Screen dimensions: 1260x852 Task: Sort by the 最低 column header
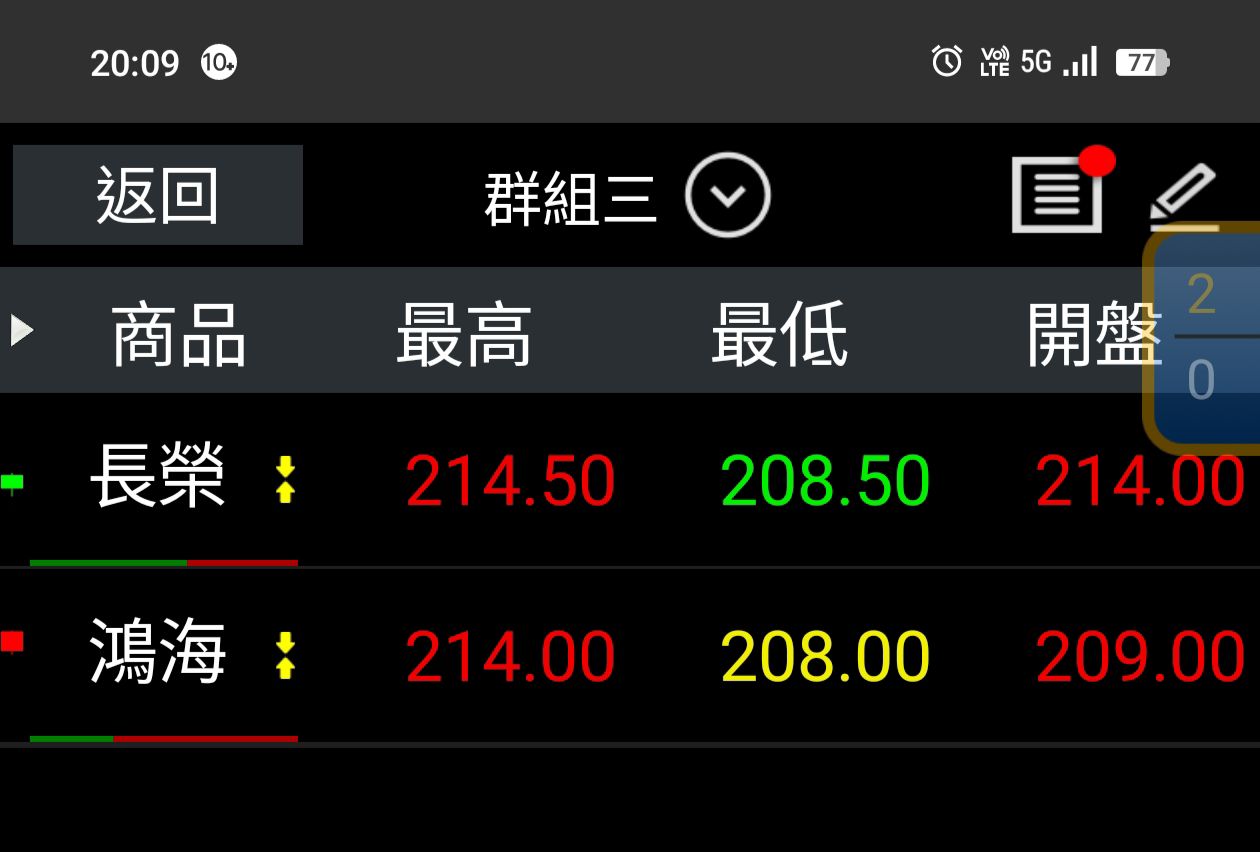click(x=779, y=333)
